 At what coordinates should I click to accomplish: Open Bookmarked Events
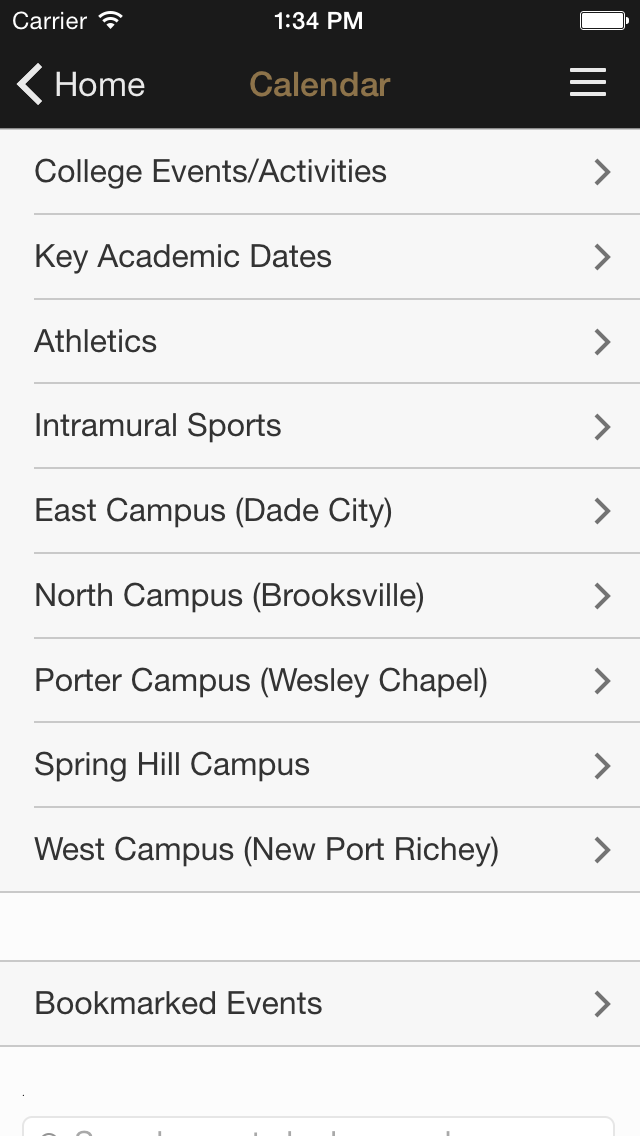[x=320, y=1003]
